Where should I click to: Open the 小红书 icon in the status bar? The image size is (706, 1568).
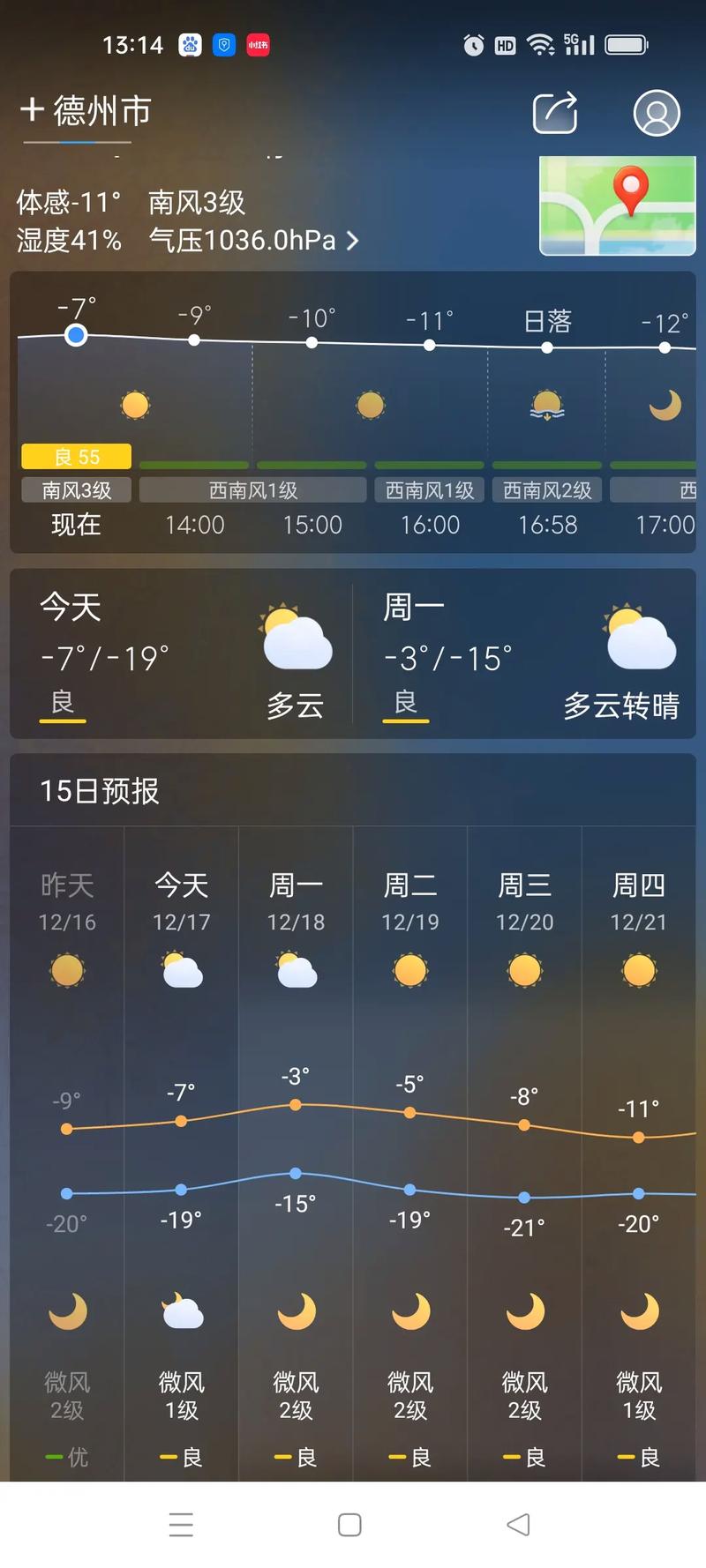(x=257, y=44)
